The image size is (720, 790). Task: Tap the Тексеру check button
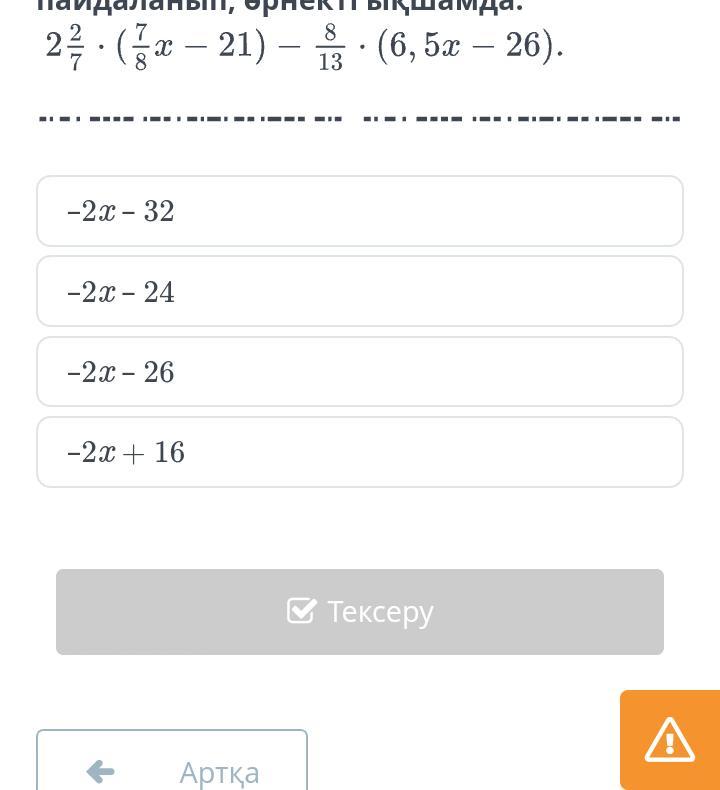point(360,612)
